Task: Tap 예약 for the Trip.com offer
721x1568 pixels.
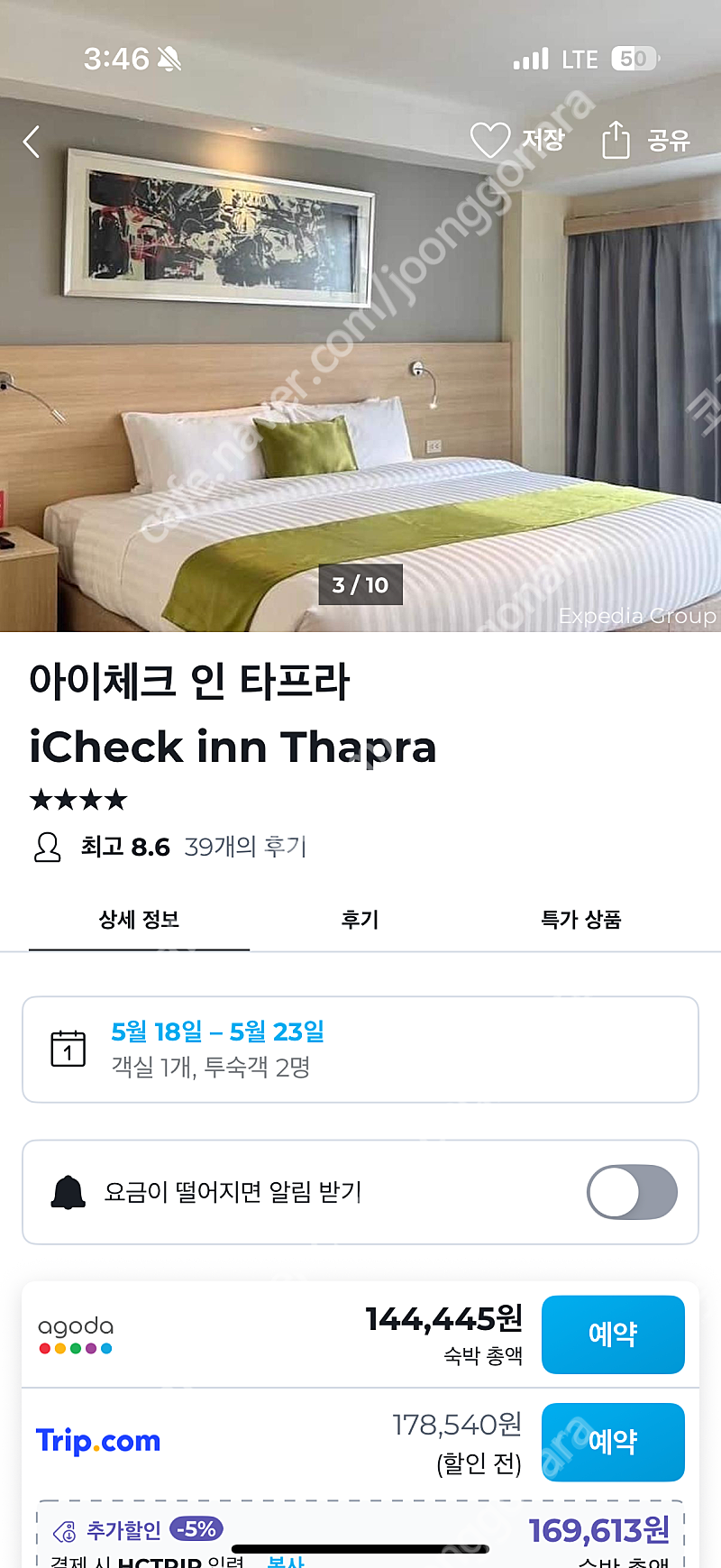Action: [613, 1442]
